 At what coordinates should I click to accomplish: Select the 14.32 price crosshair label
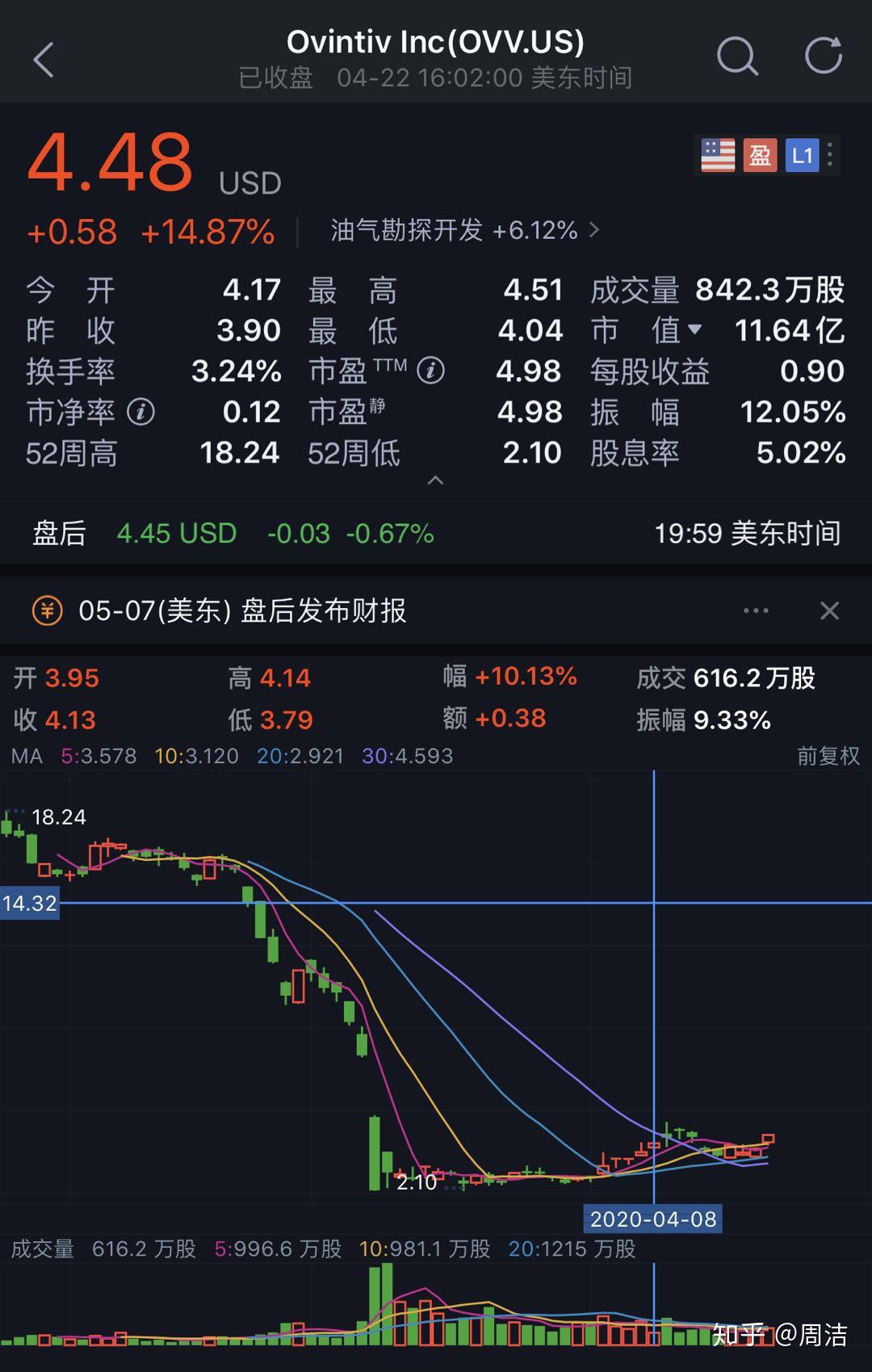coord(30,904)
